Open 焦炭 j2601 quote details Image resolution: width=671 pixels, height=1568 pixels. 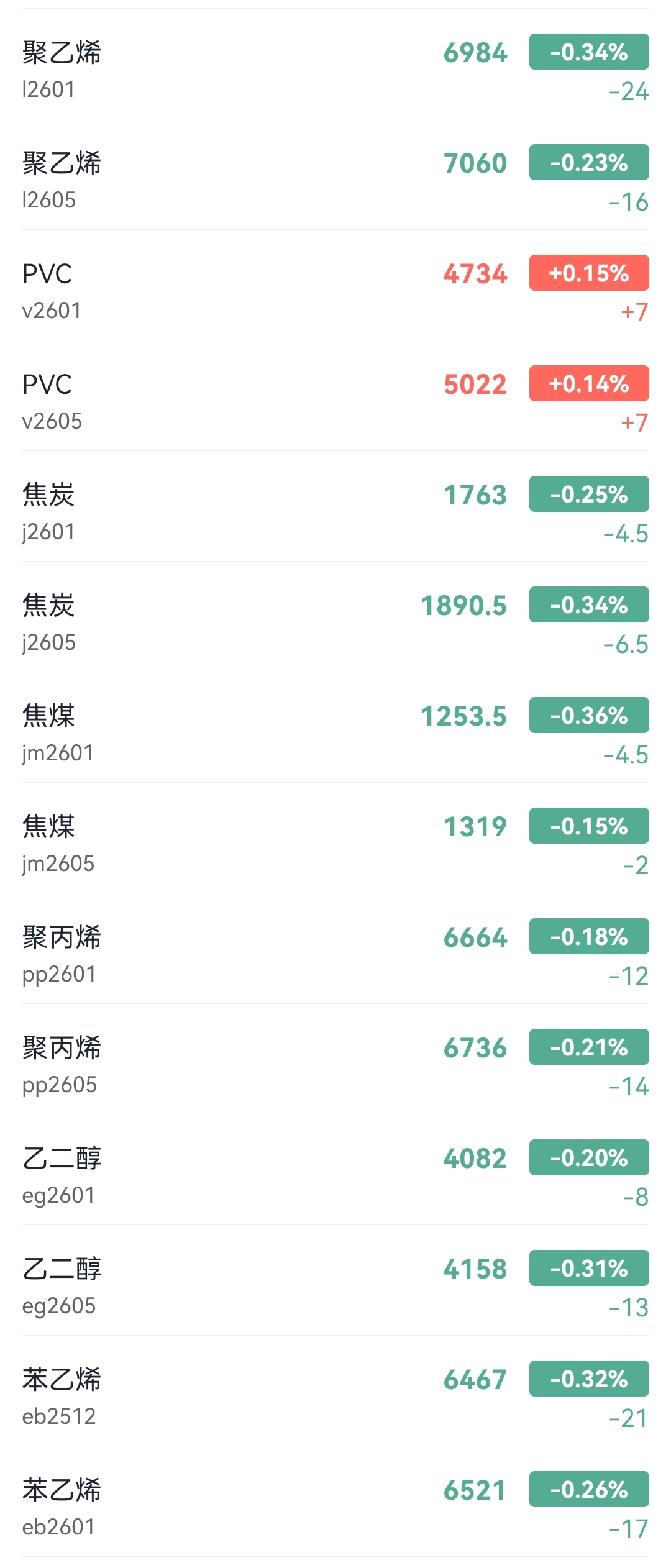tap(335, 507)
